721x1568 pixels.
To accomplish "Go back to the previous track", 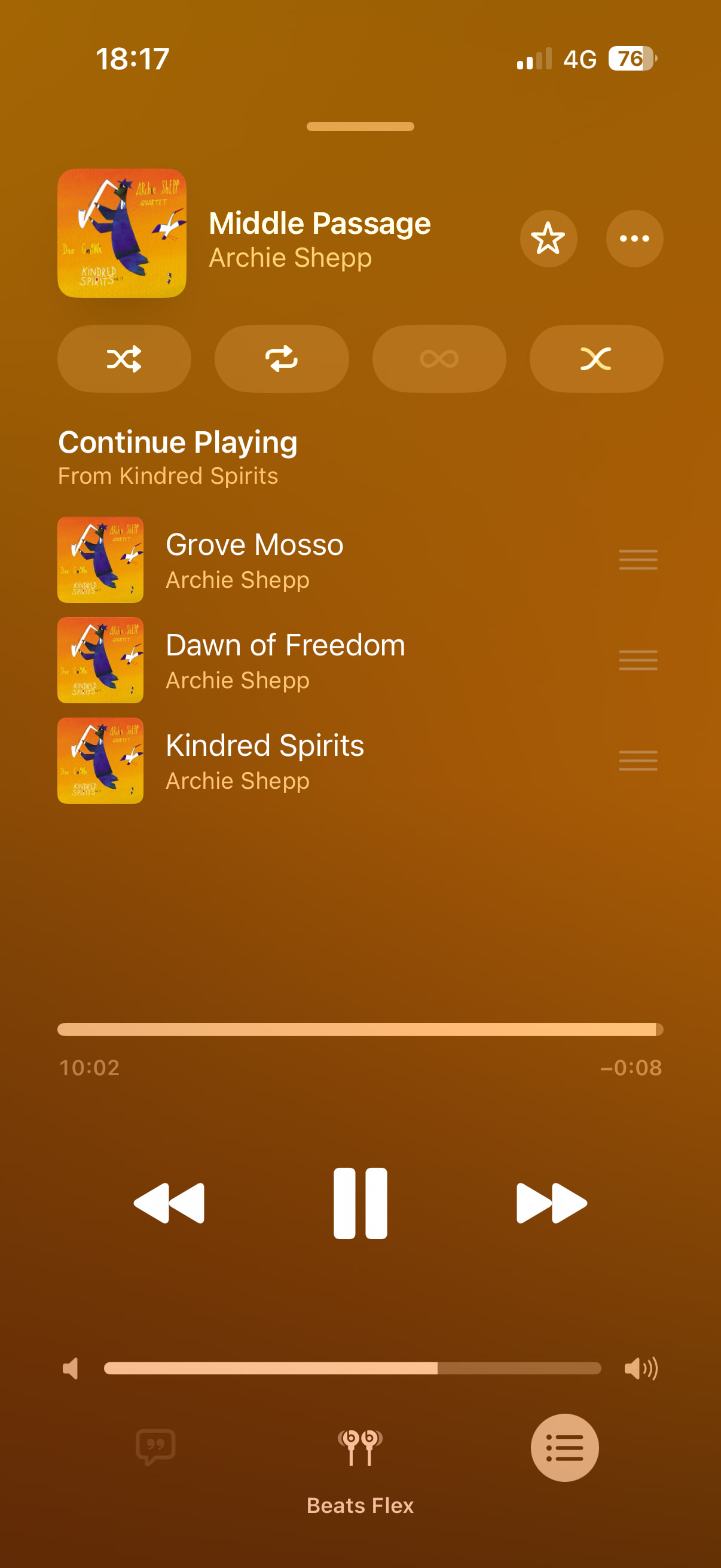I will point(169,1203).
